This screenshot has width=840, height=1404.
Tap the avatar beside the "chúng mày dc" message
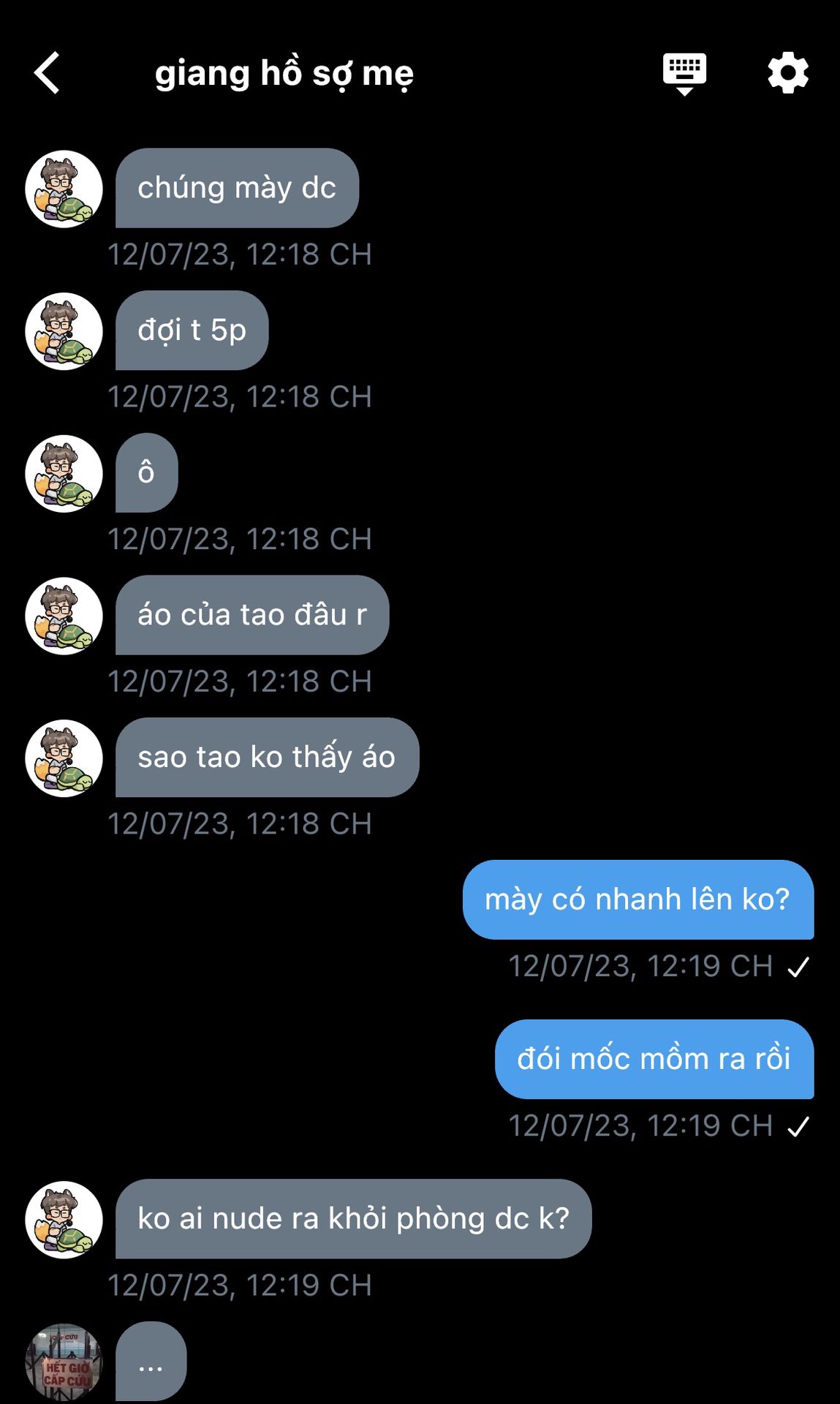[x=64, y=189]
